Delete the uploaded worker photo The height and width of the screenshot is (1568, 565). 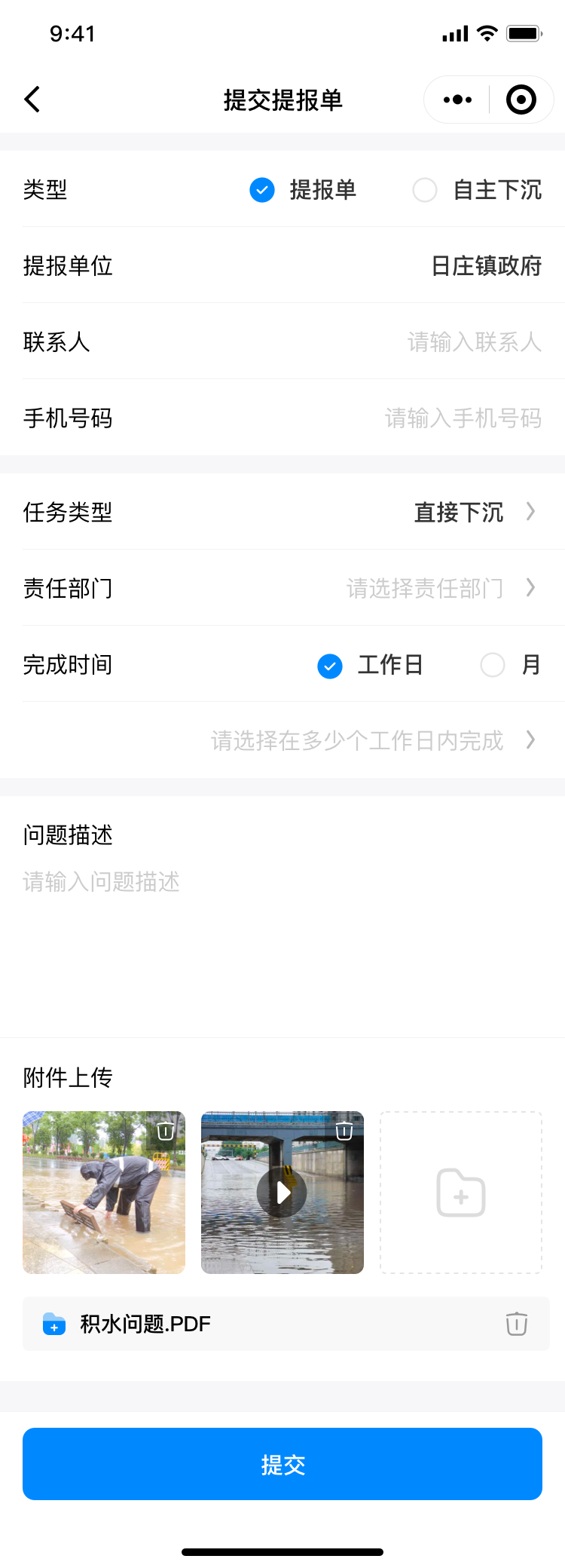pyautogui.click(x=166, y=1131)
